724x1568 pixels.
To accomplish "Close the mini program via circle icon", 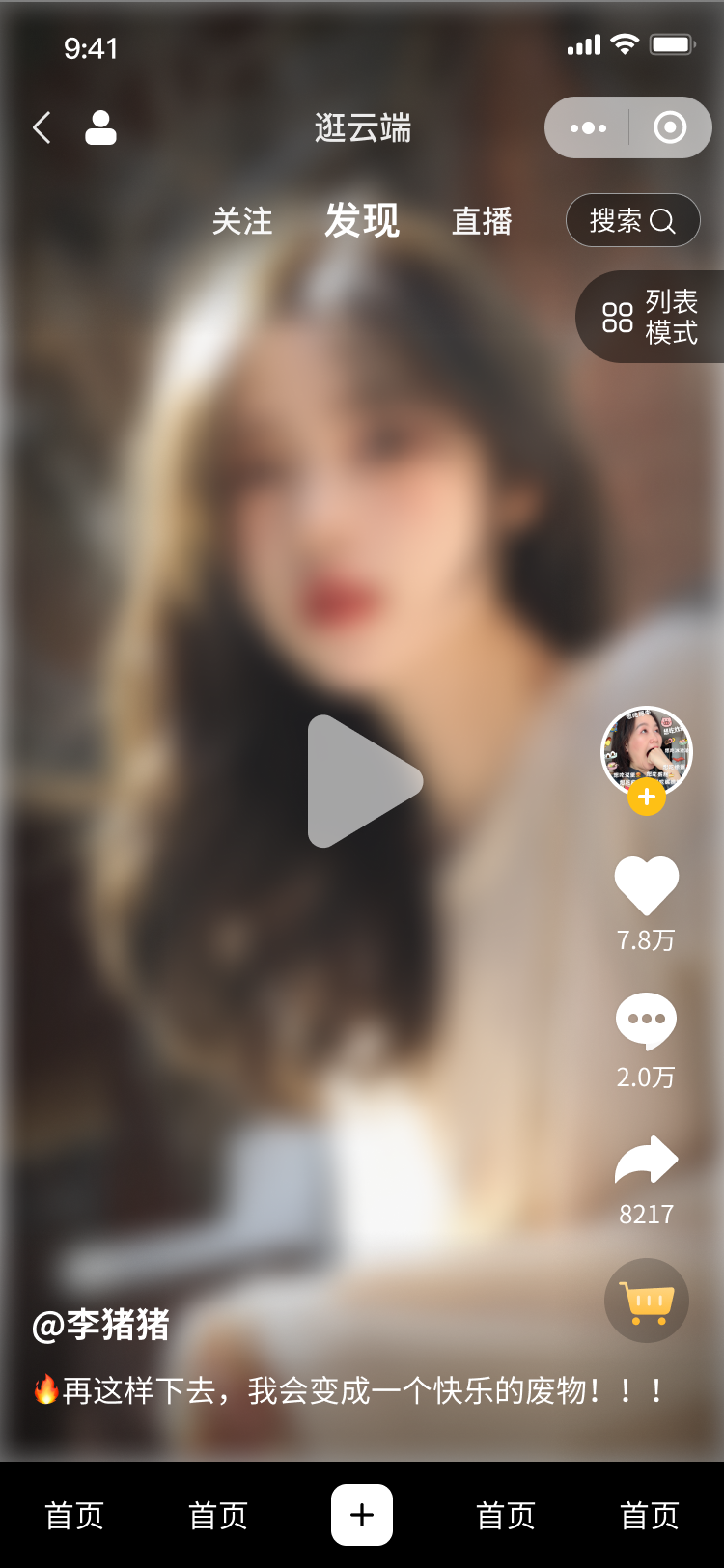I will (x=670, y=127).
